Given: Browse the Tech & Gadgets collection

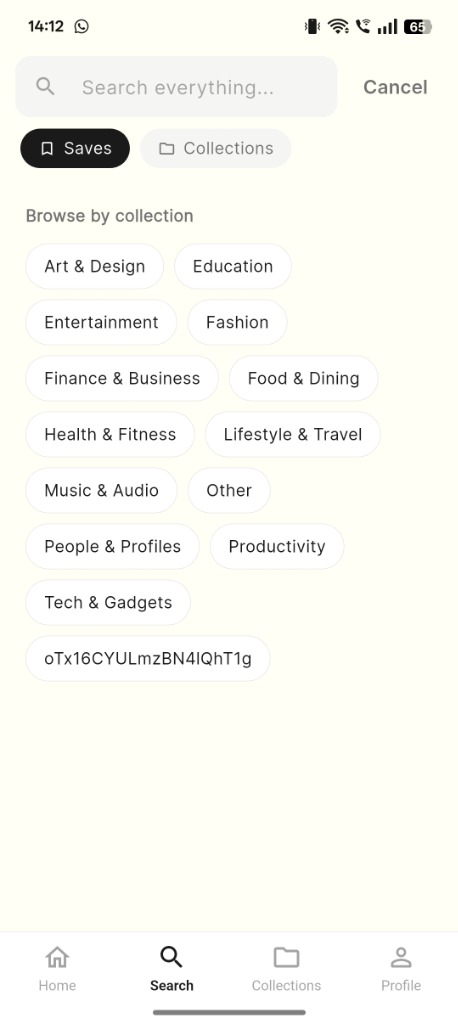Looking at the screenshot, I should point(108,603).
